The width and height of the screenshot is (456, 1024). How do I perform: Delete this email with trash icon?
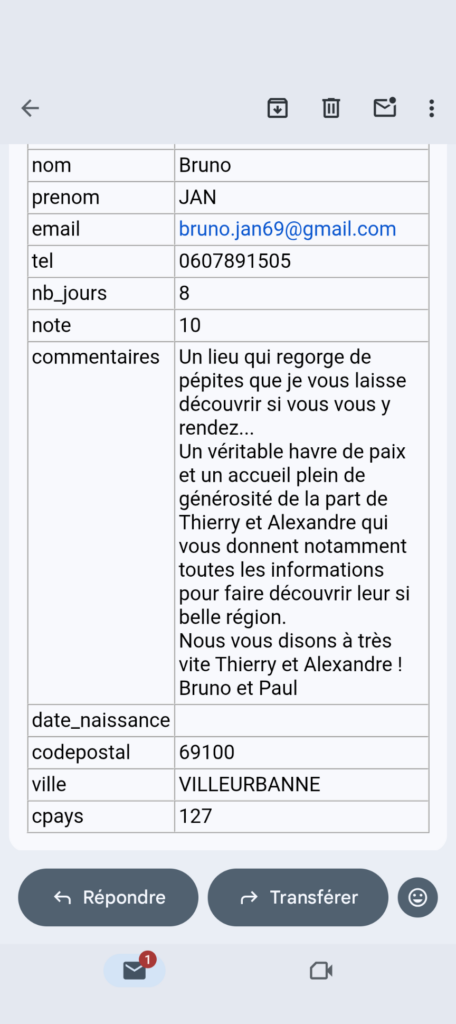(x=331, y=108)
